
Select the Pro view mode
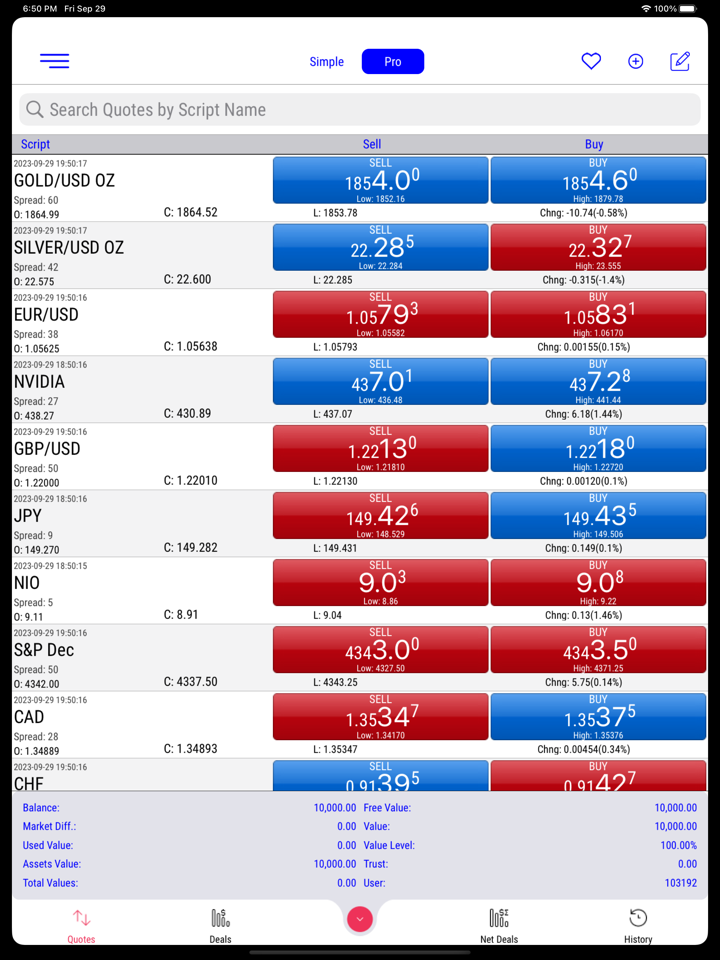pyautogui.click(x=393, y=62)
